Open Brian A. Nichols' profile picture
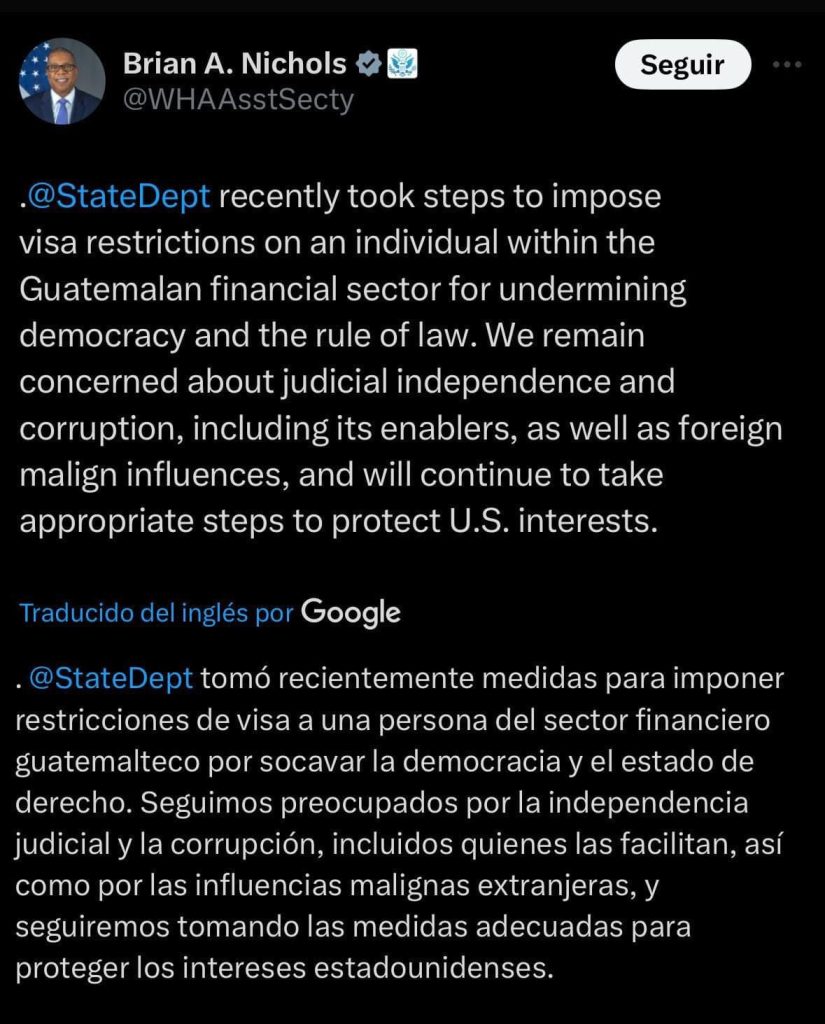Viewport: 825px width, 1024px height. (x=62, y=81)
